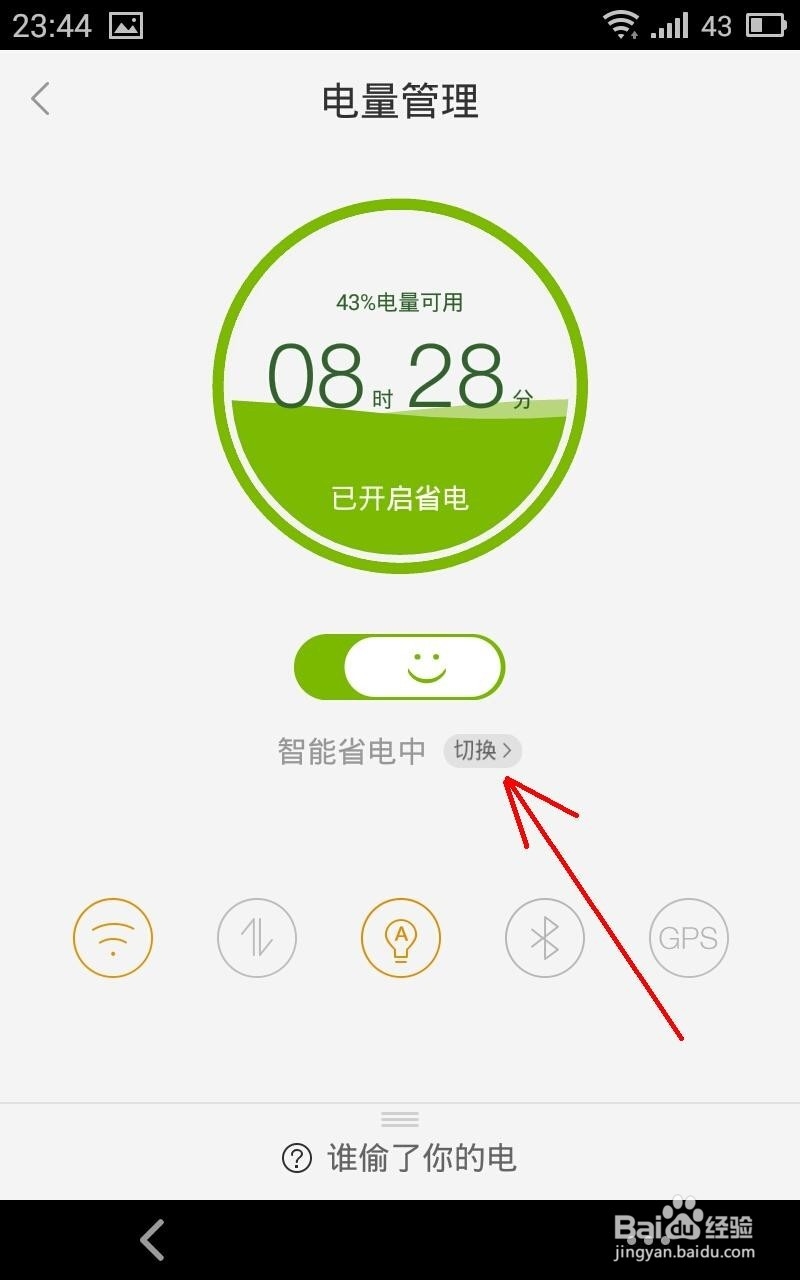Tap 切换 to change saving mode
Screen dimensions: 800x1280
coord(480,749)
